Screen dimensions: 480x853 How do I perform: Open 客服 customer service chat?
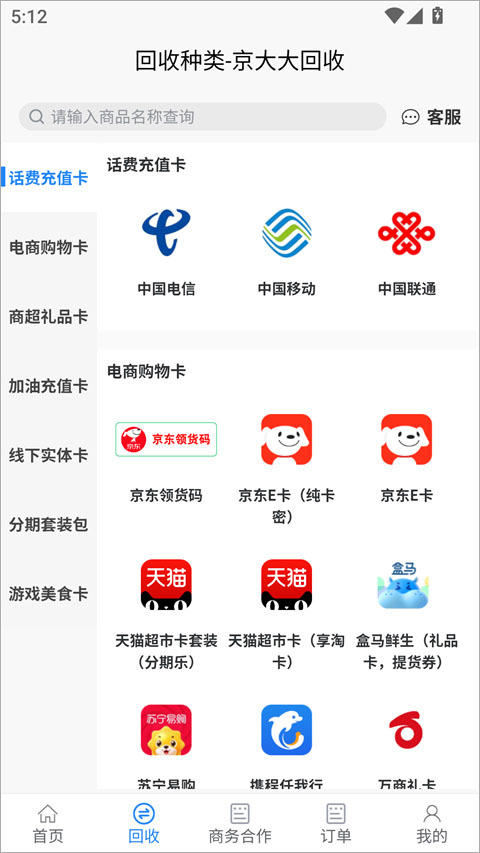coord(431,116)
